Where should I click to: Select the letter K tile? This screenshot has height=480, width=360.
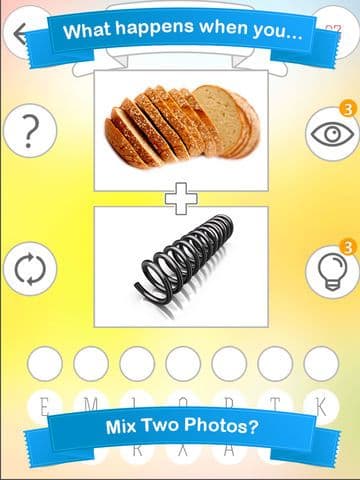(321, 407)
